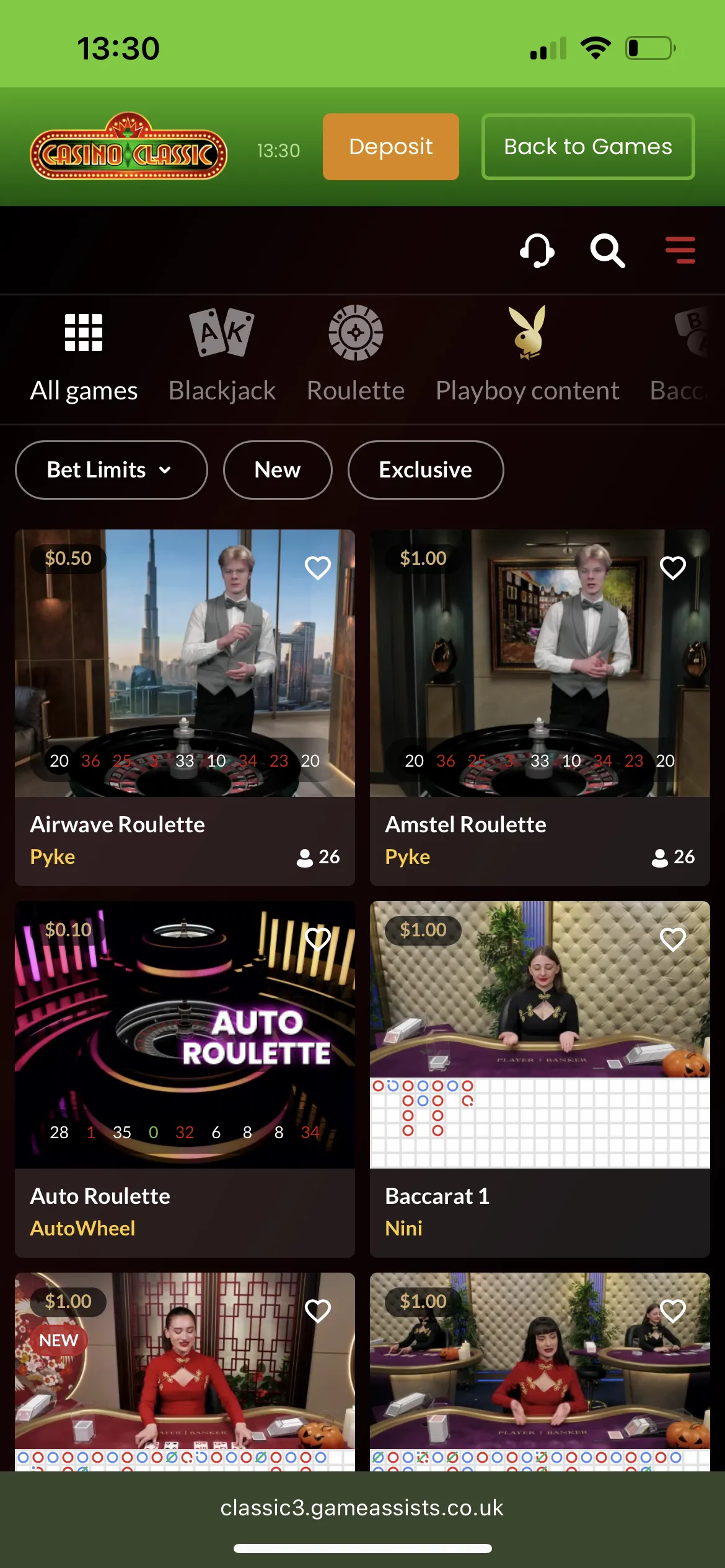
Task: Filter by New games
Action: tap(277, 470)
